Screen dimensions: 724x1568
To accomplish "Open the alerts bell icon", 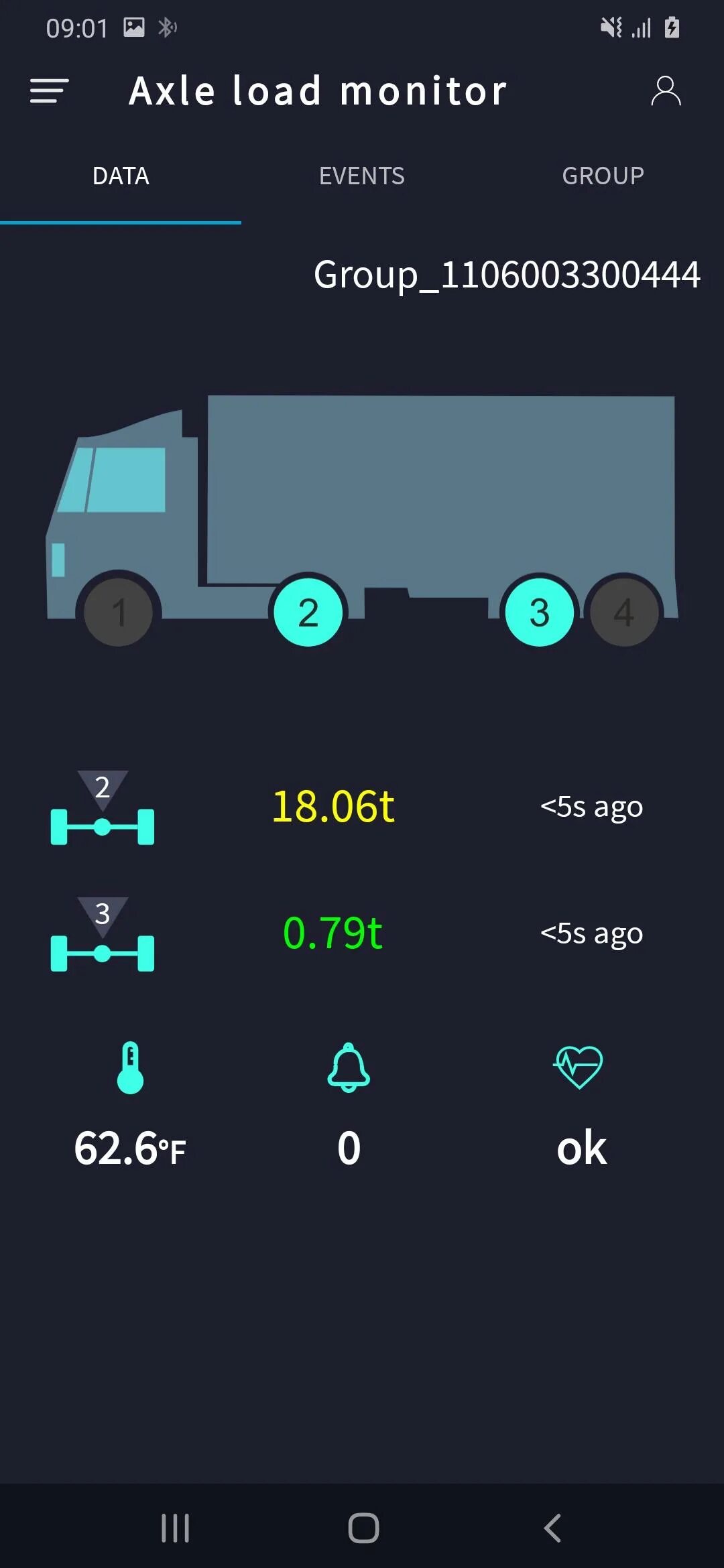I will pos(349,1067).
